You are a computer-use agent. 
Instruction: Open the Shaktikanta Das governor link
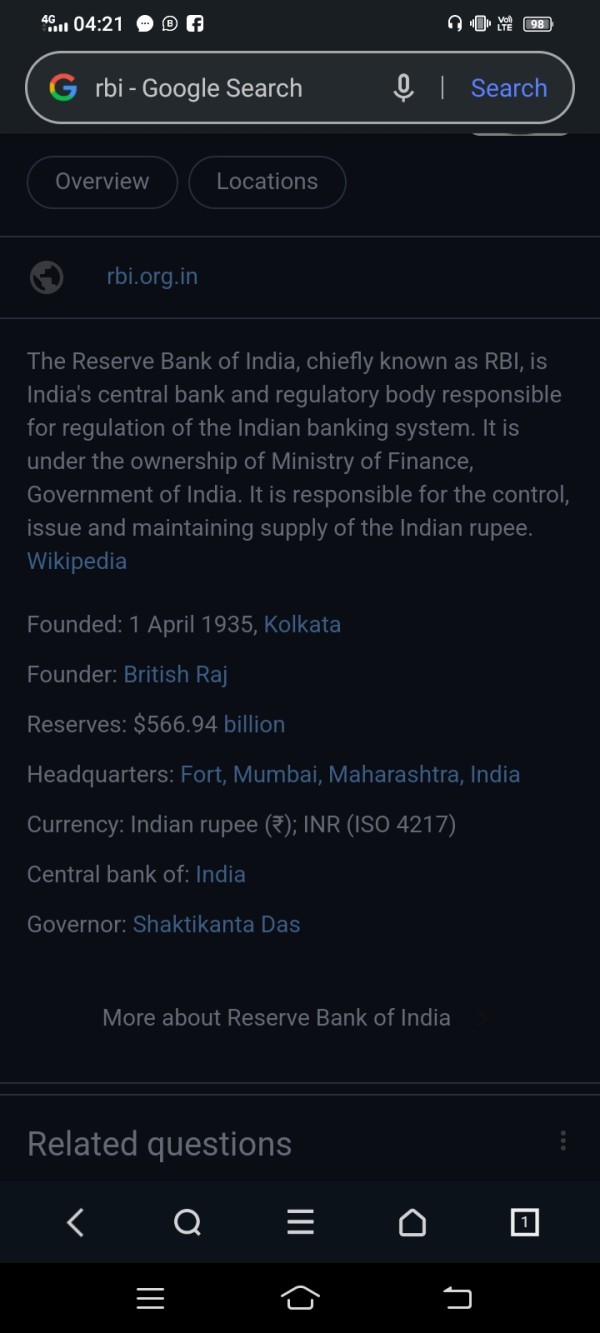[216, 924]
